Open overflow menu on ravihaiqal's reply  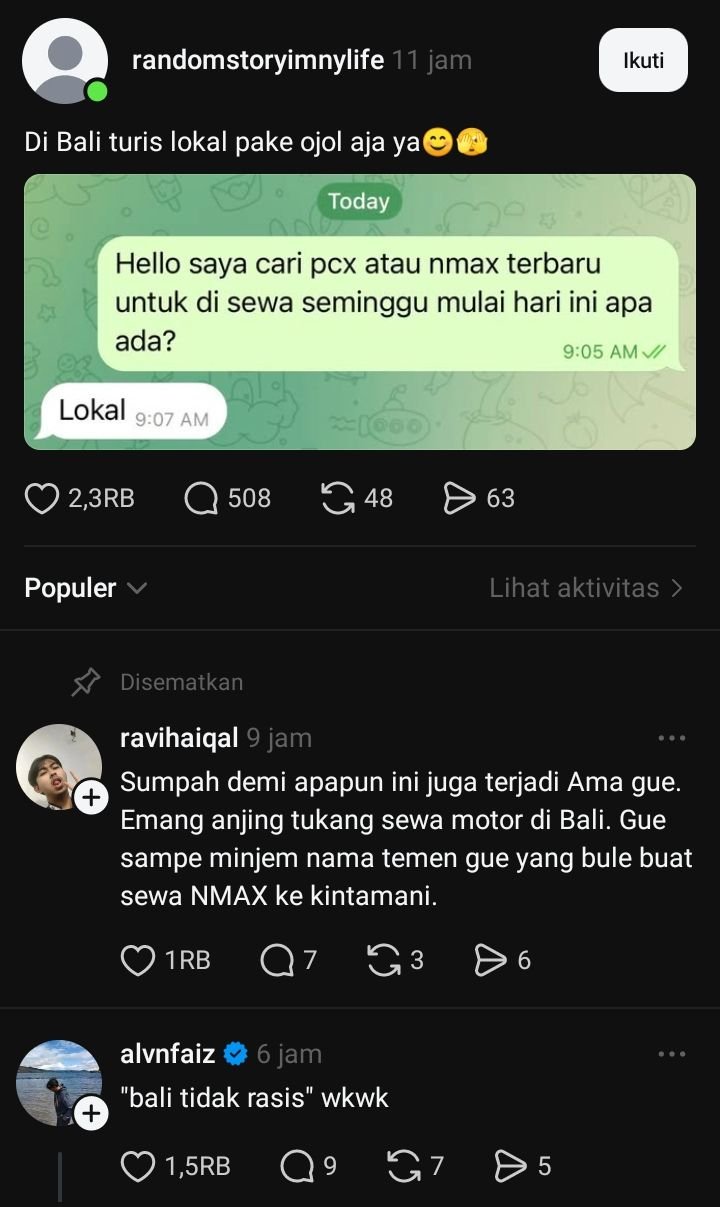click(671, 738)
